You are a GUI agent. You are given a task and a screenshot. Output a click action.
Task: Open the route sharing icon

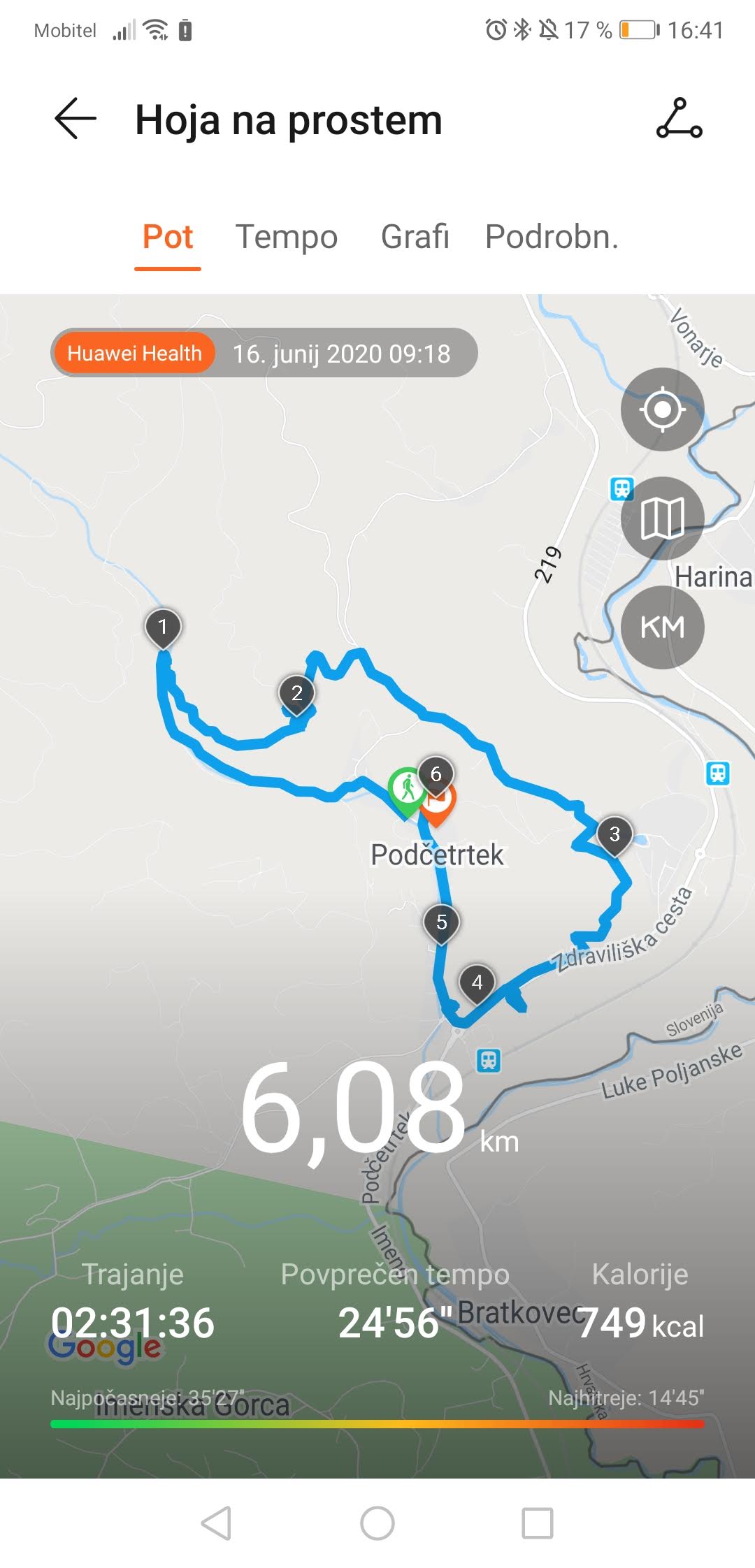pos(679,119)
